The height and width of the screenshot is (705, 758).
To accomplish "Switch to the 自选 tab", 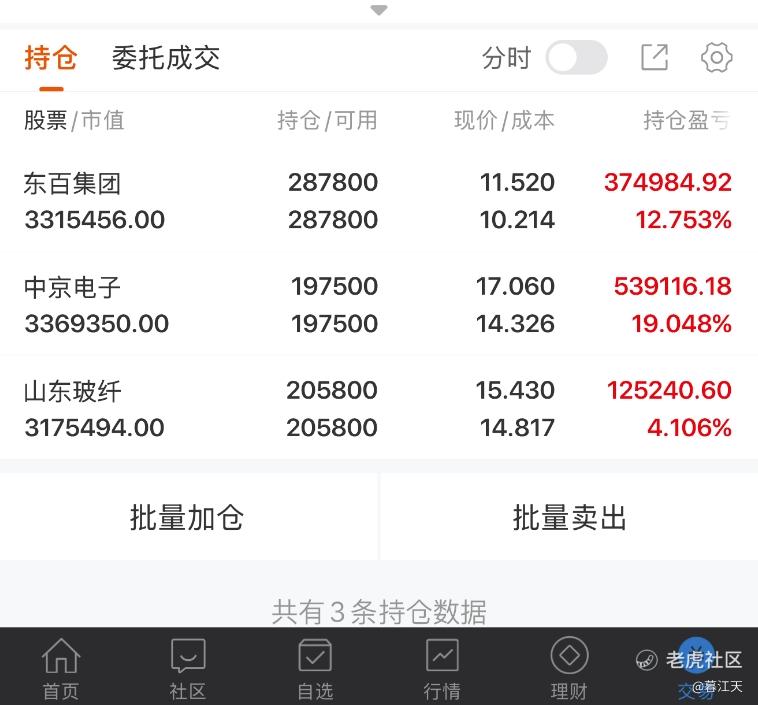I will tap(315, 669).
